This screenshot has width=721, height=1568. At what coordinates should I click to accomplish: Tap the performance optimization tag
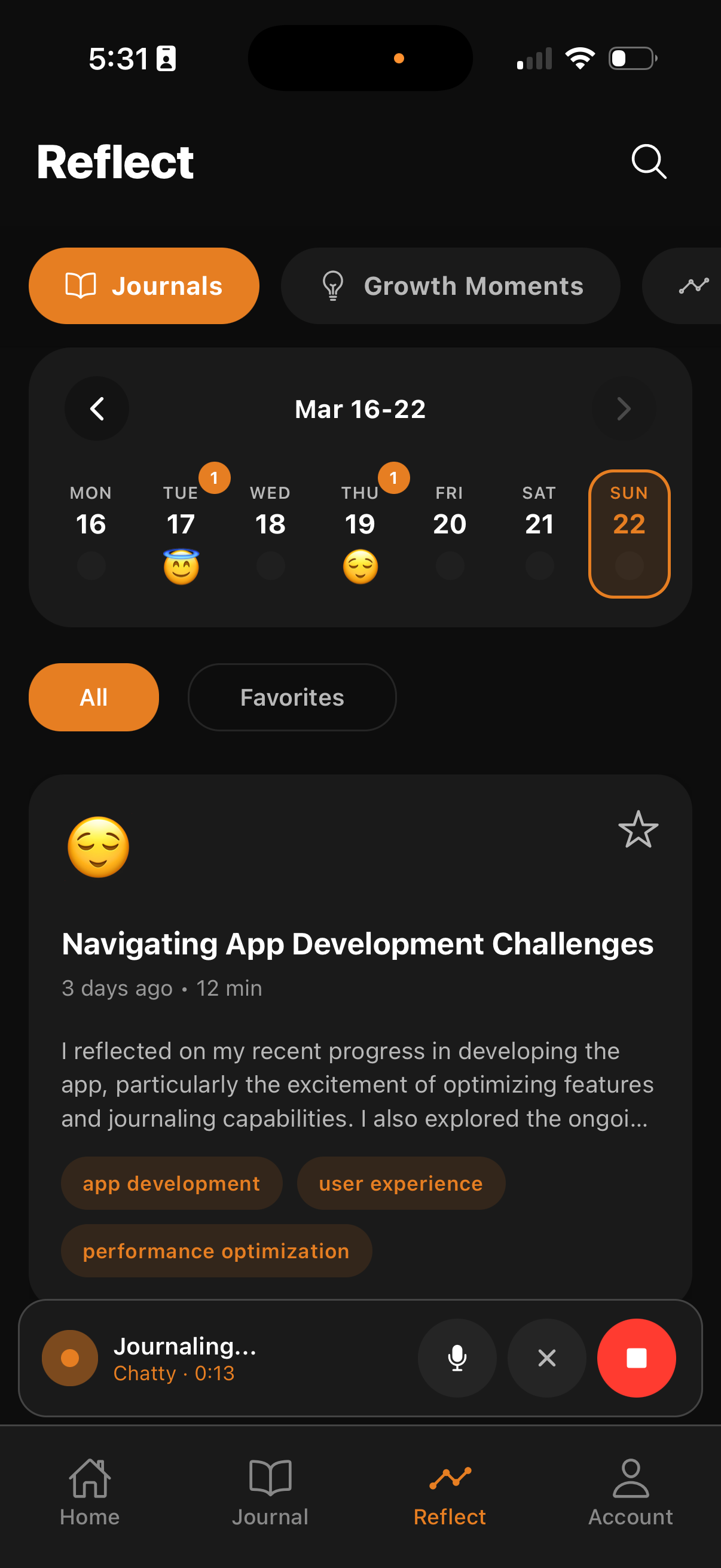click(x=216, y=1250)
